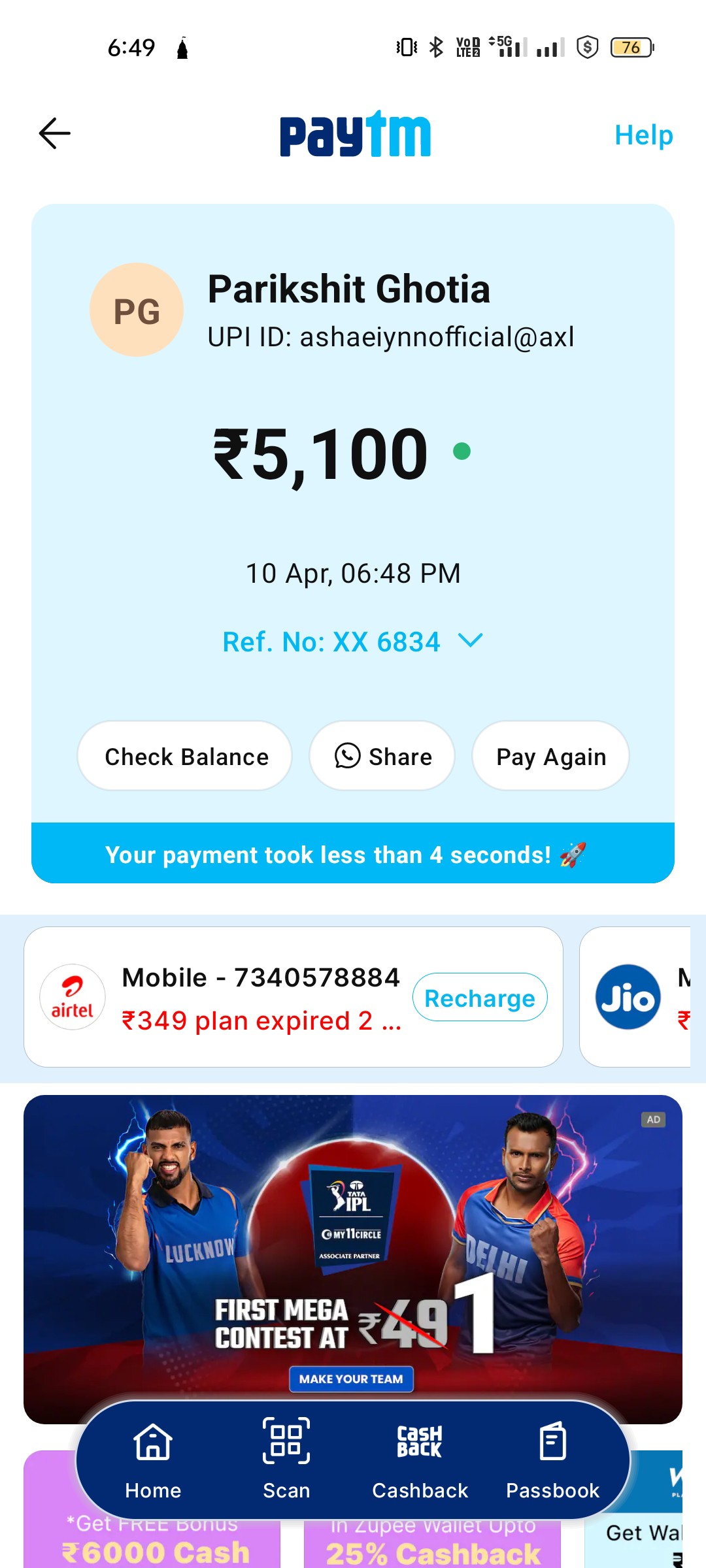
Task: Open the Jio recharge card
Action: coord(635,997)
